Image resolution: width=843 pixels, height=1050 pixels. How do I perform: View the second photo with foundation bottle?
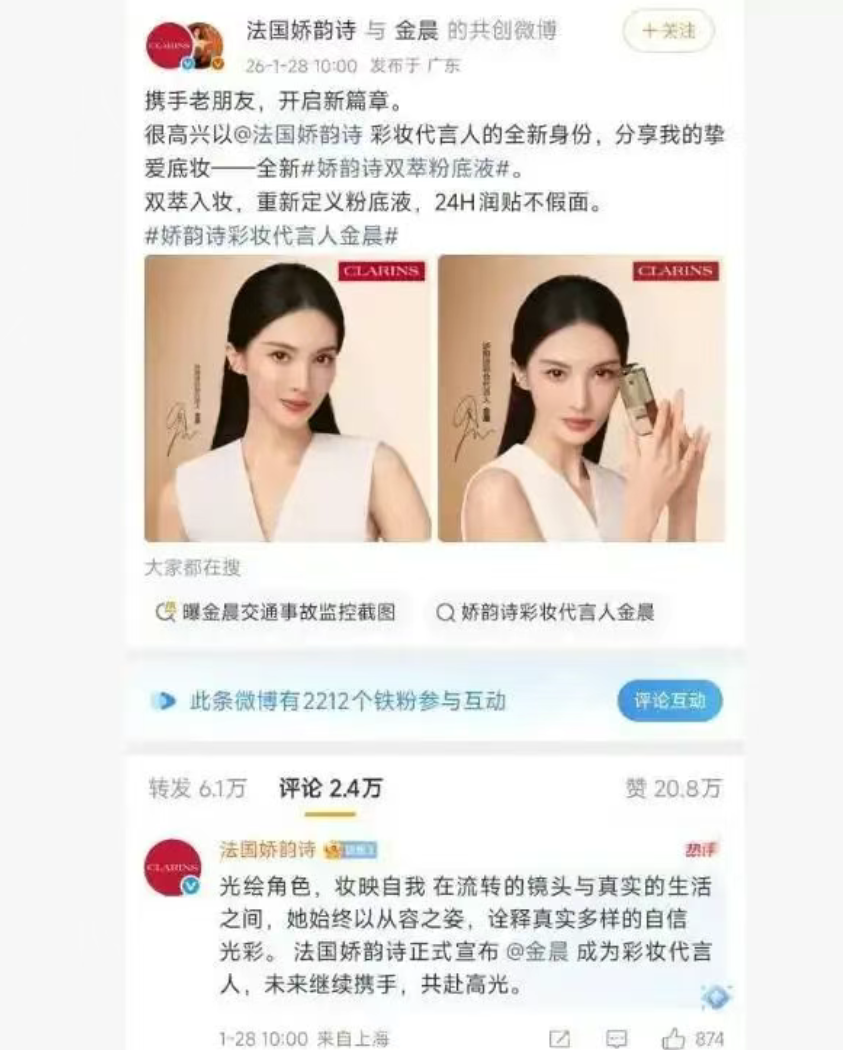coord(581,398)
